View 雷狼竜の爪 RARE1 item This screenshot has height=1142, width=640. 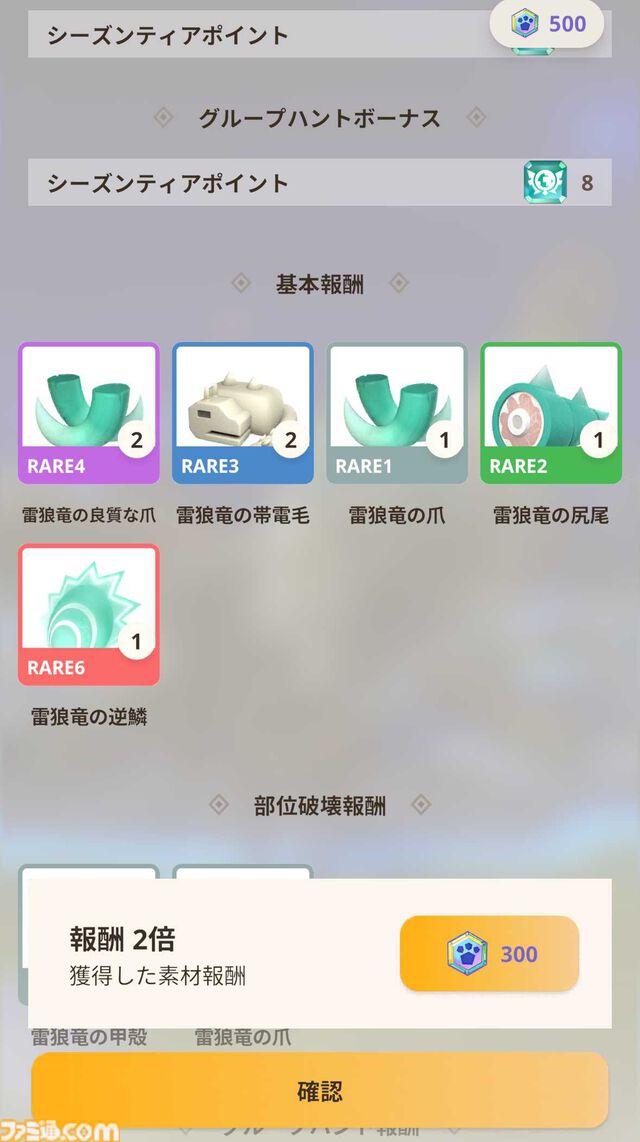coord(397,413)
